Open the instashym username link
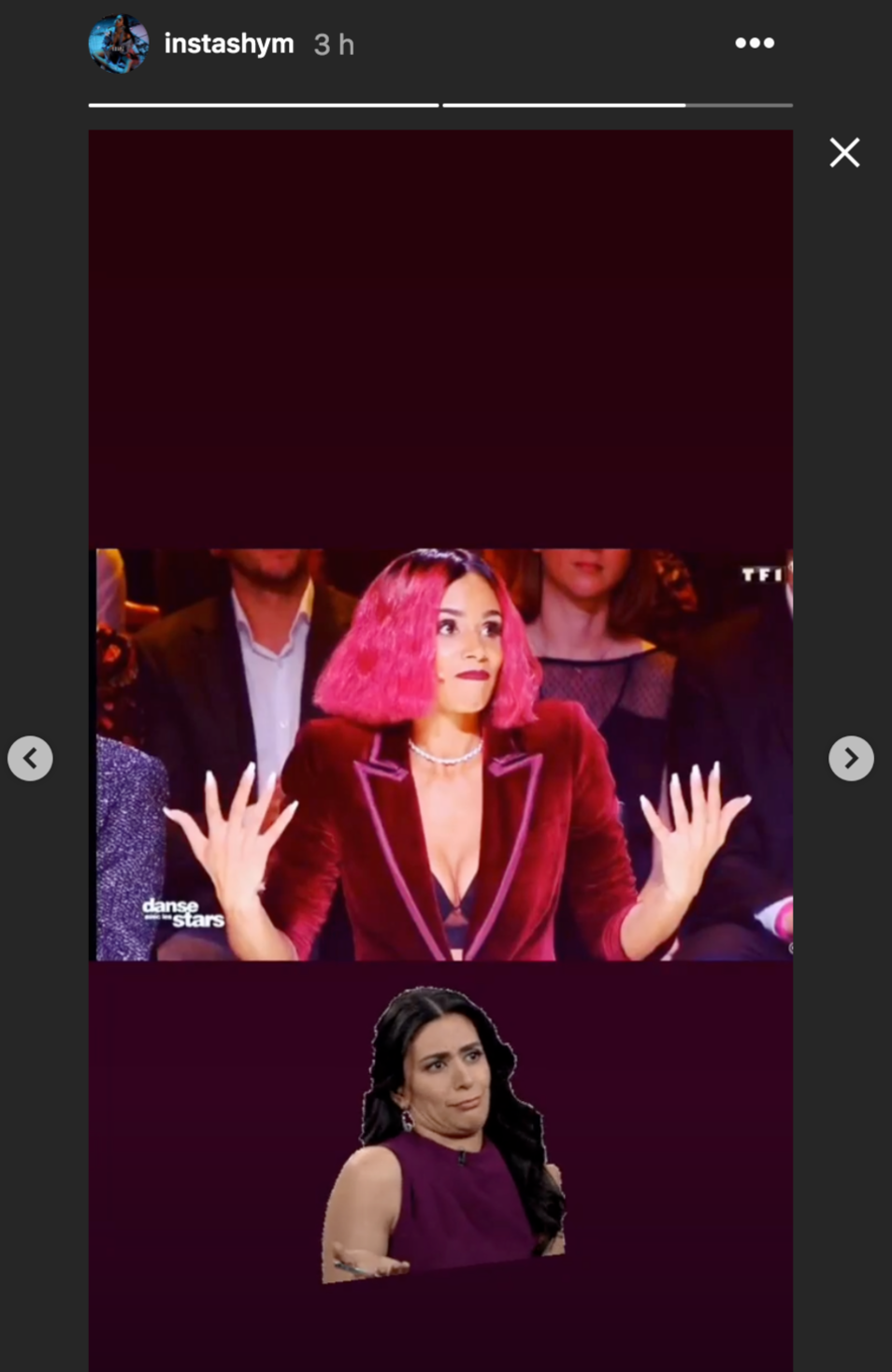Image resolution: width=892 pixels, height=1372 pixels. tap(229, 44)
